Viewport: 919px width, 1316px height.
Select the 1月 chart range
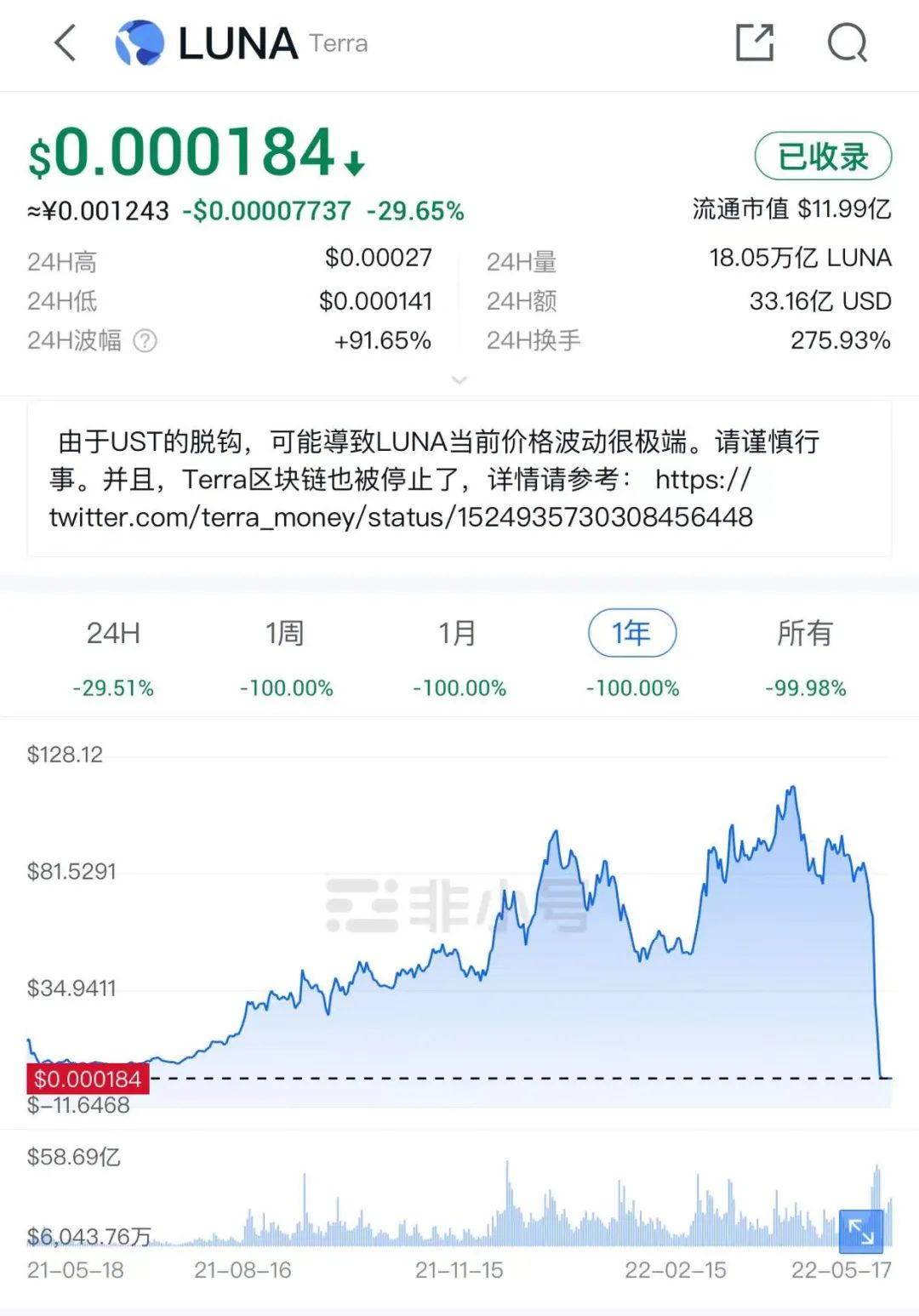[x=458, y=634]
